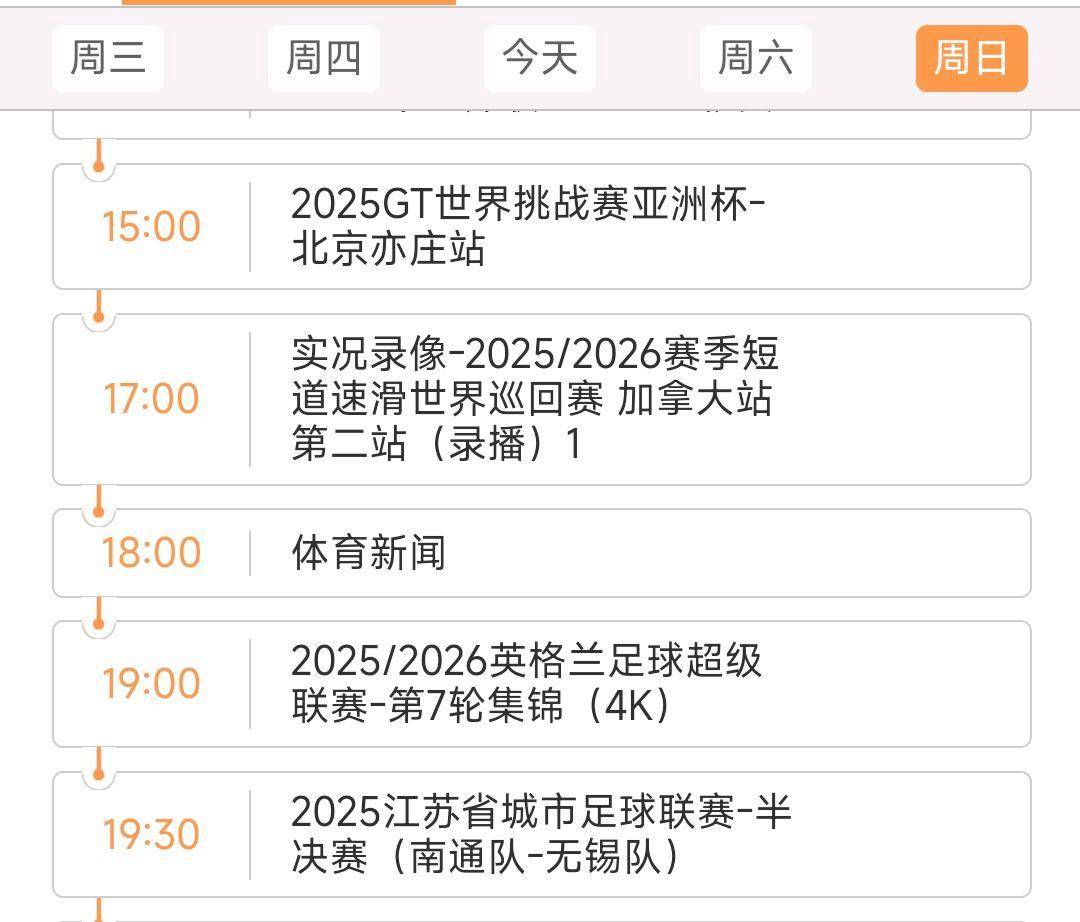Open the 19:00 英格兰足球超级联赛 highlights

[x=541, y=684]
